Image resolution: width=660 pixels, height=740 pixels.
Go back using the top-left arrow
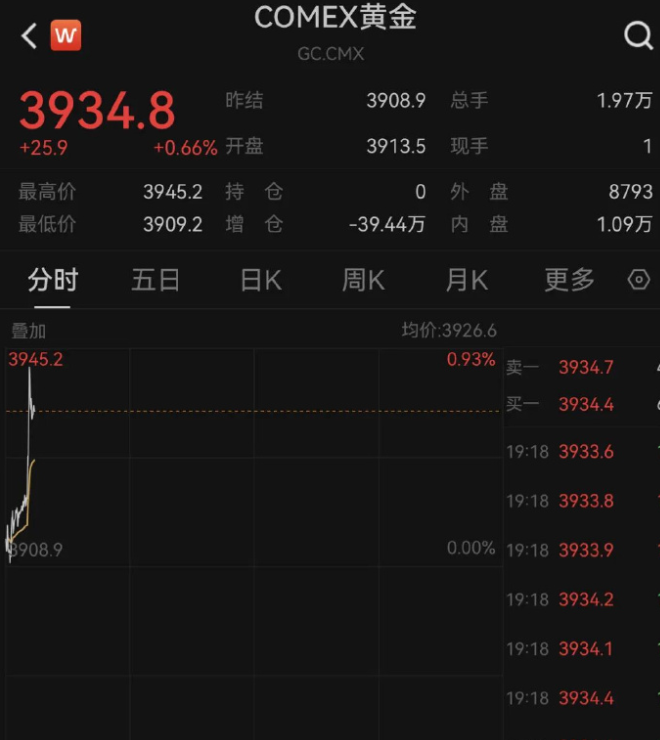28,37
